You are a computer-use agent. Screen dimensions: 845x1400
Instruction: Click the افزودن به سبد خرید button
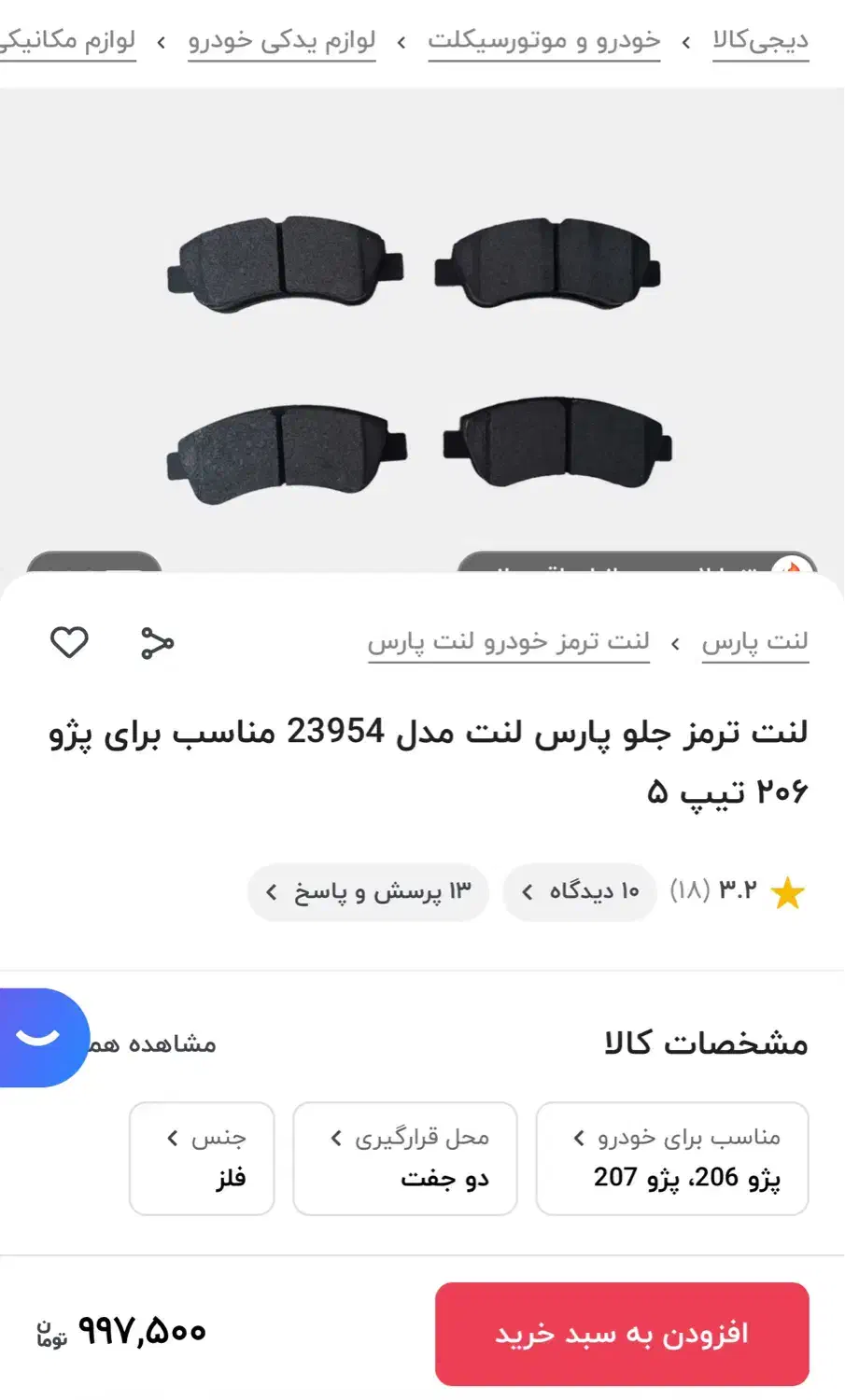623,1333
